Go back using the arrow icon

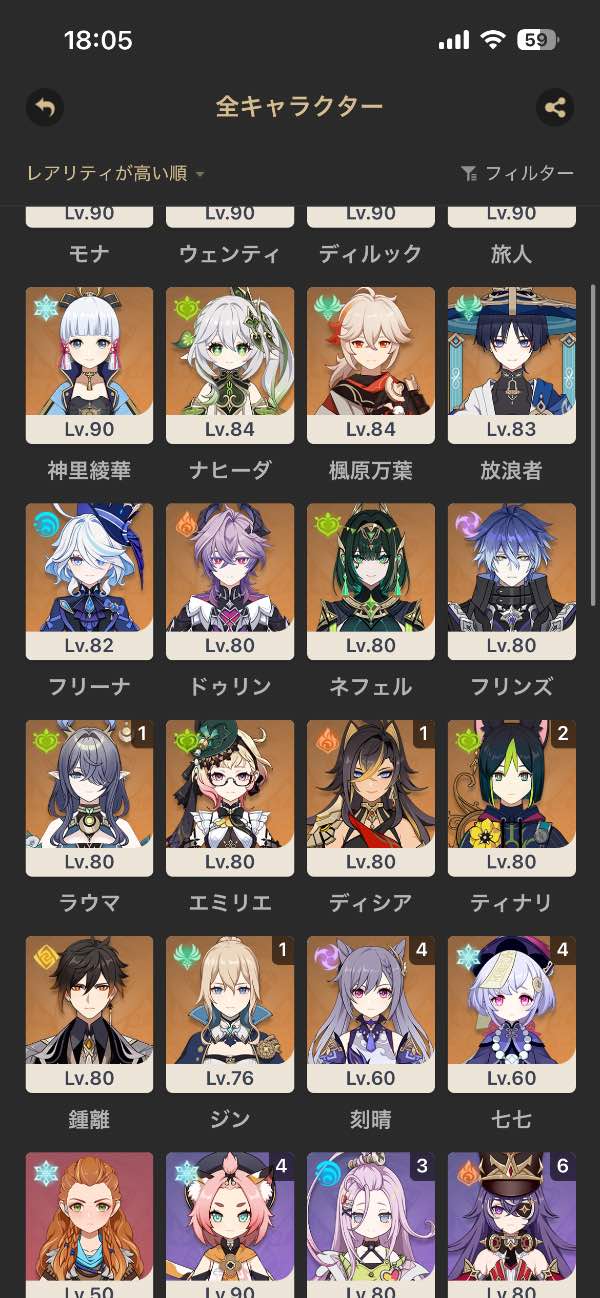(x=45, y=107)
